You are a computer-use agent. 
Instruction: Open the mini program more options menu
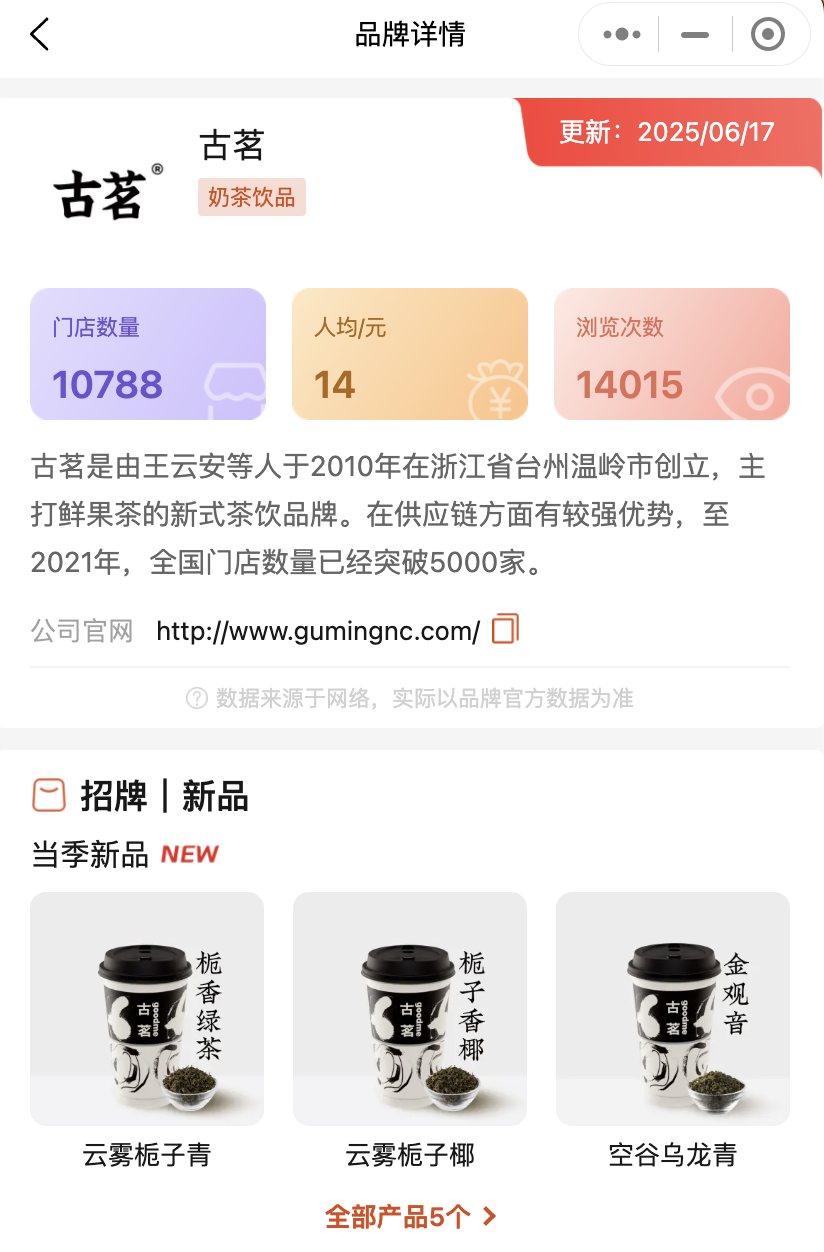click(622, 35)
